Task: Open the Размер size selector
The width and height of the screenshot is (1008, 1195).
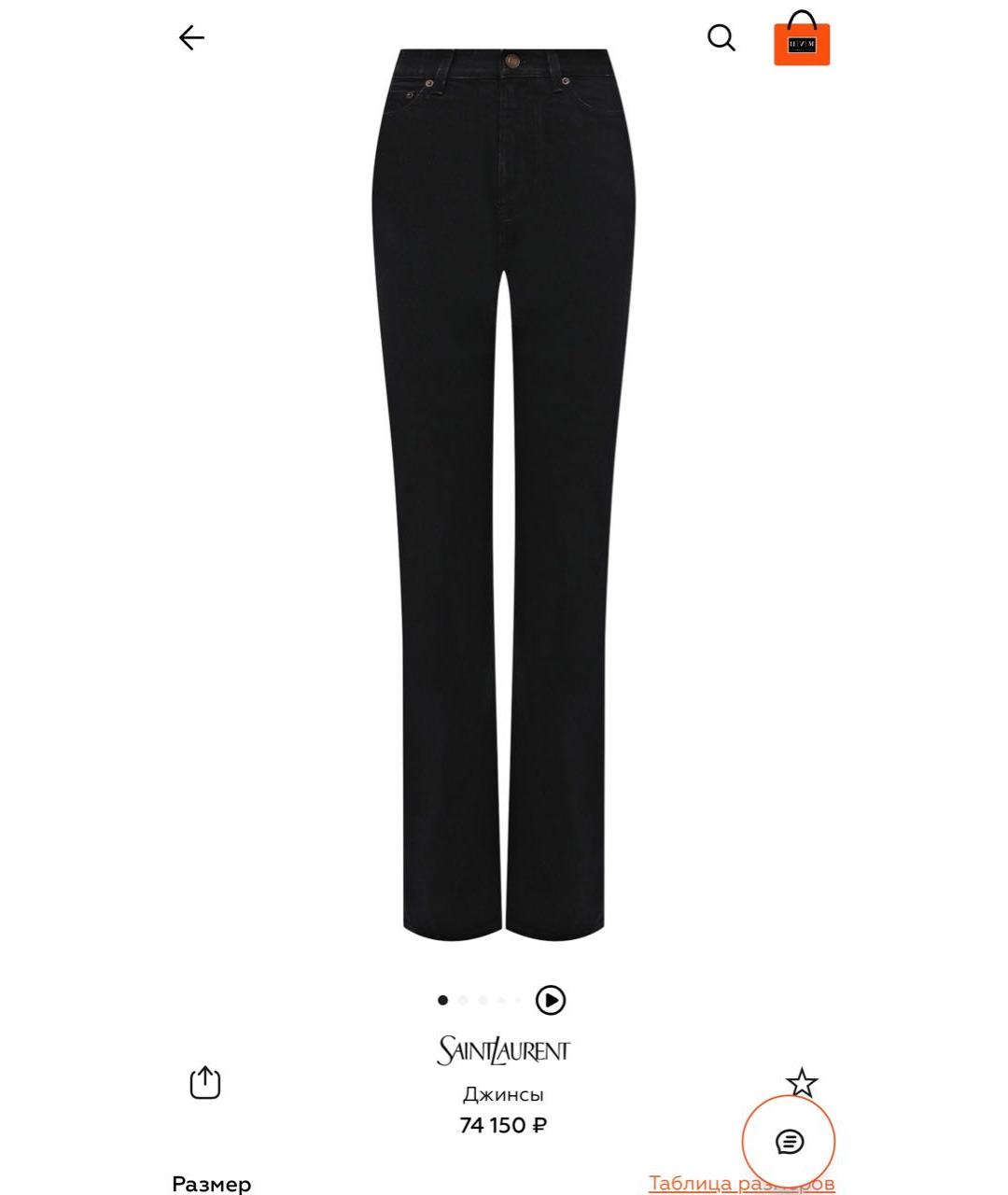Action: pyautogui.click(x=210, y=1183)
